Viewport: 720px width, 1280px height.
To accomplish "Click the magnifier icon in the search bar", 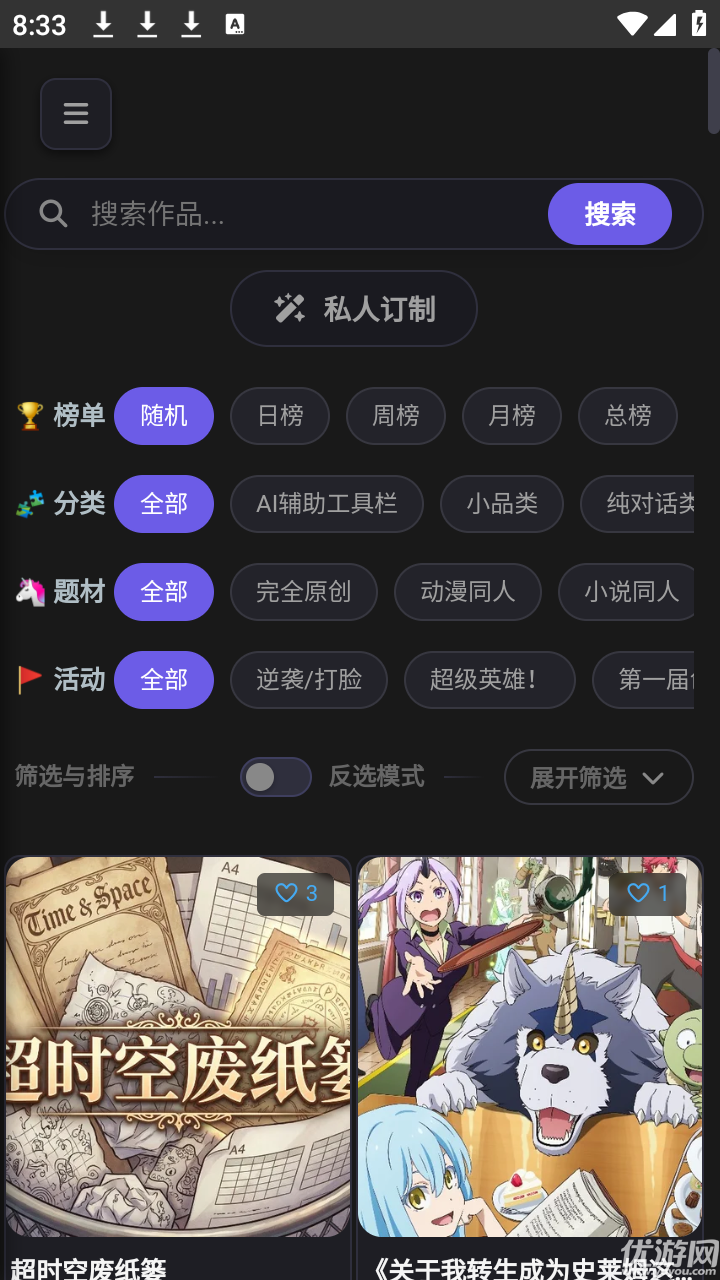I will click(x=53, y=213).
